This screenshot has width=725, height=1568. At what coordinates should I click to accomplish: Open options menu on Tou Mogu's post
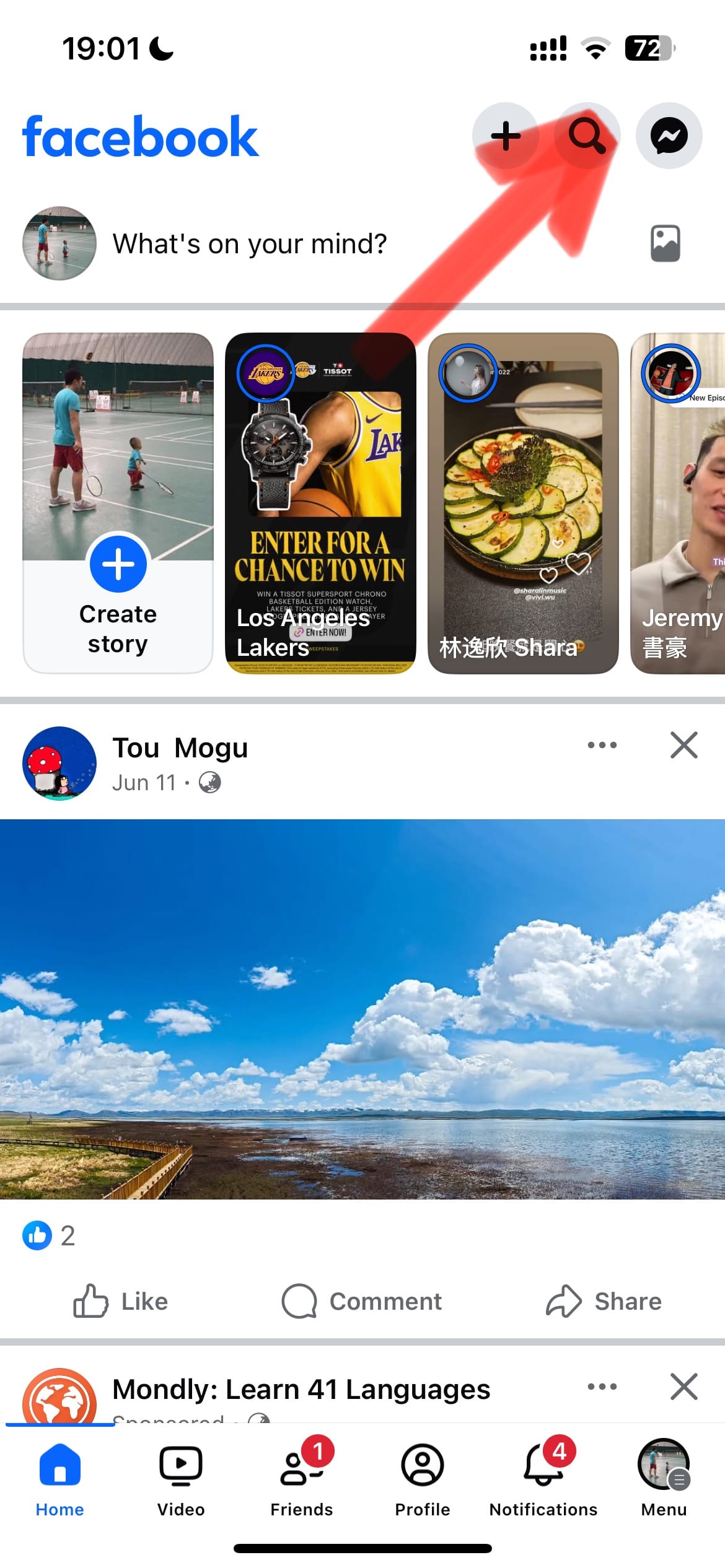pos(602,745)
